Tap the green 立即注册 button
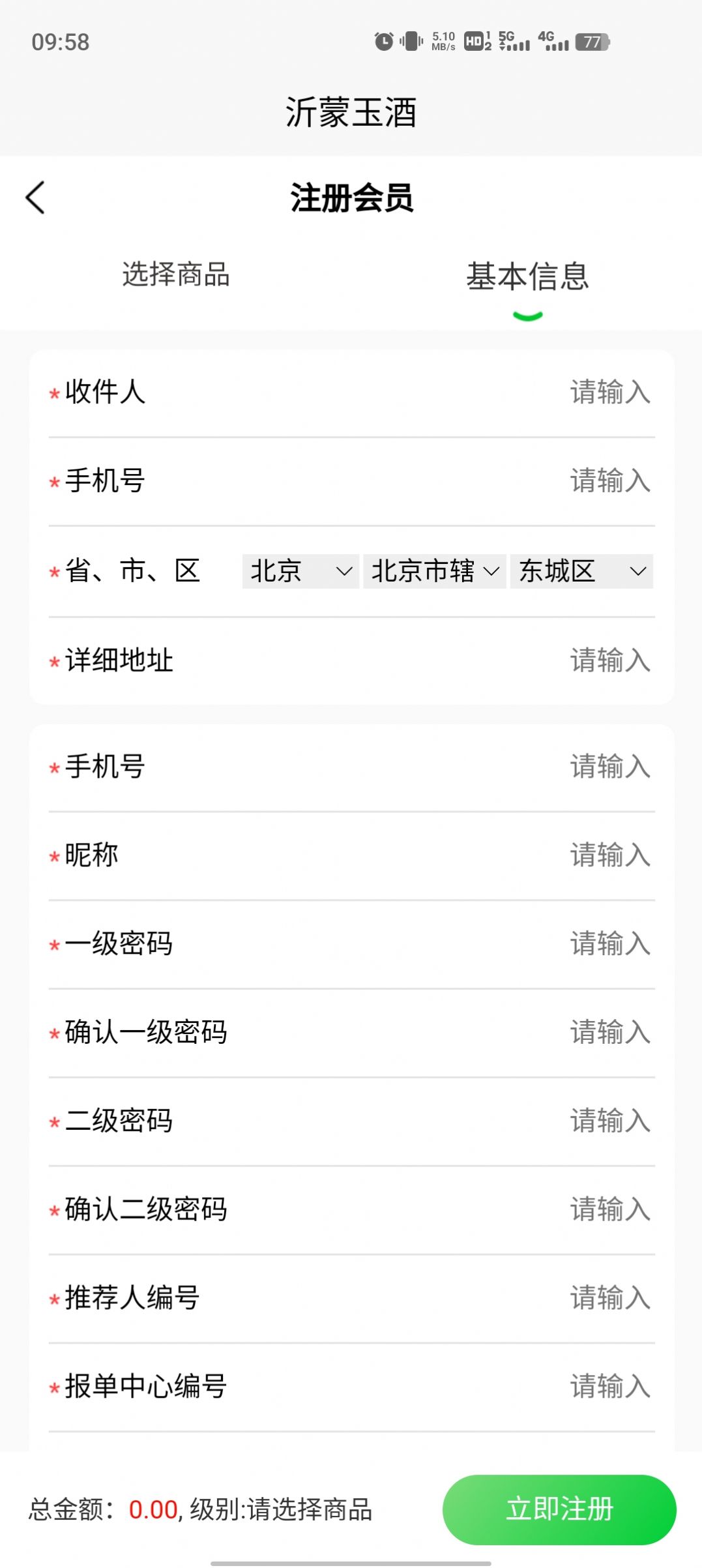This screenshot has height=1568, width=702. pos(559,1509)
